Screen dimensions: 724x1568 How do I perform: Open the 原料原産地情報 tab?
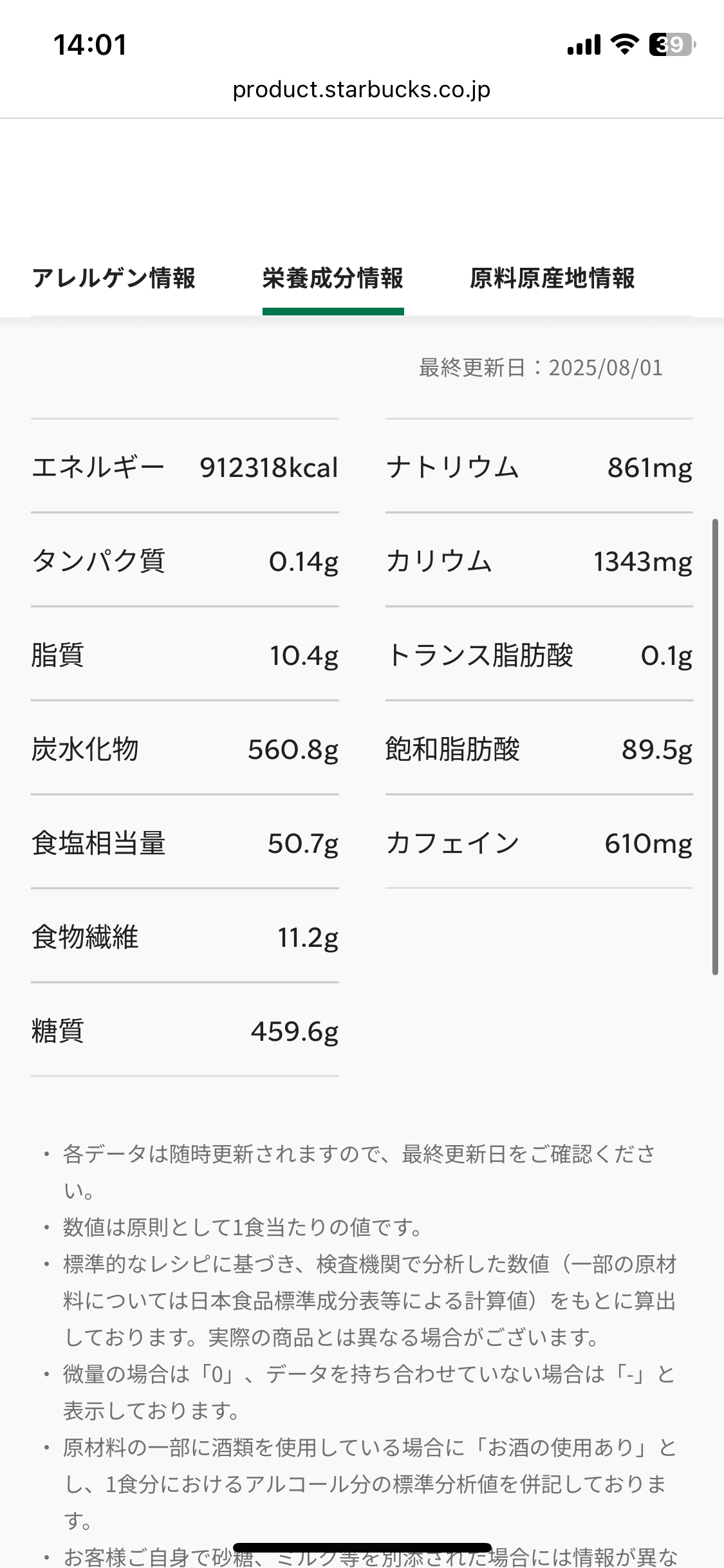(552, 279)
